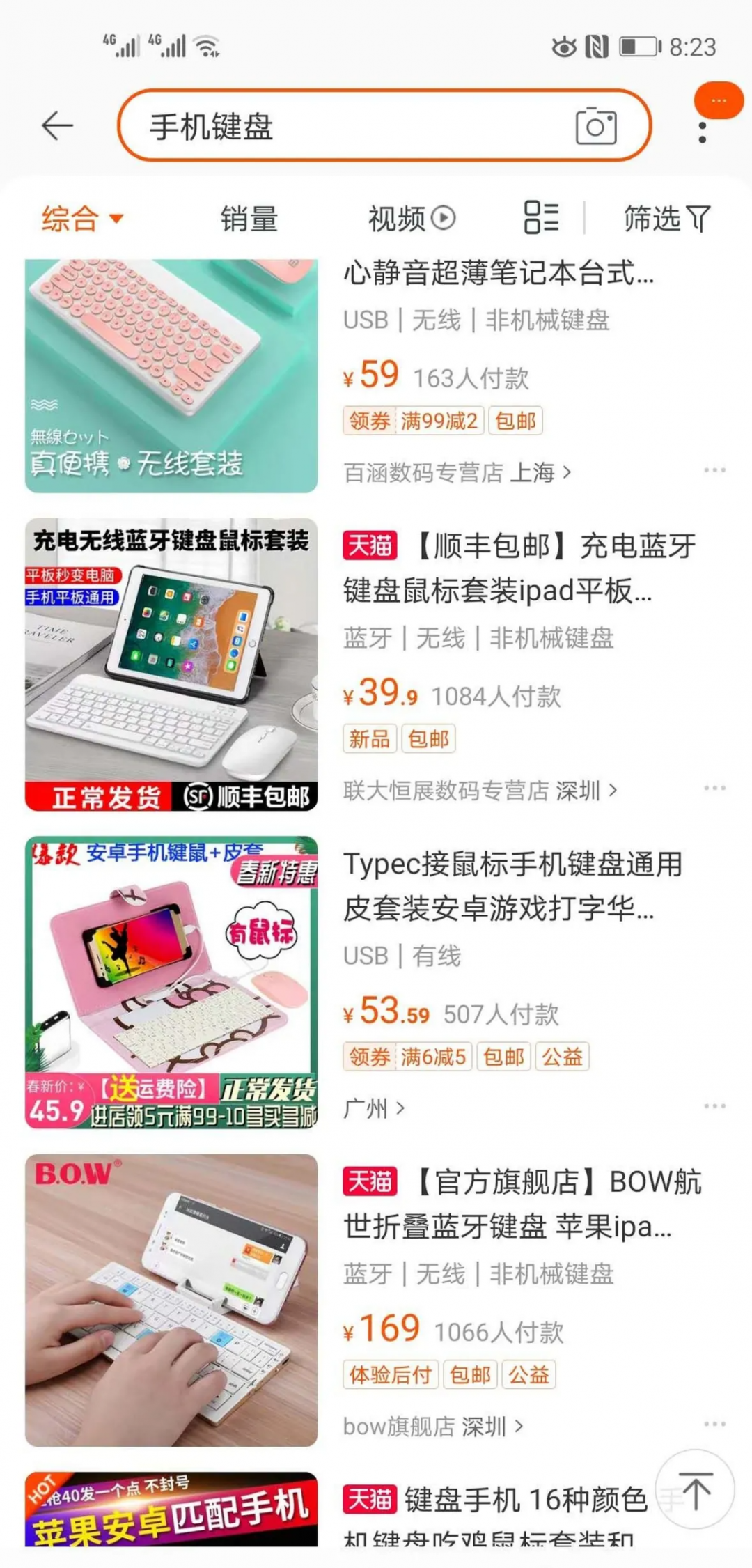Sort results by 销量
The image size is (752, 1568).
click(249, 219)
